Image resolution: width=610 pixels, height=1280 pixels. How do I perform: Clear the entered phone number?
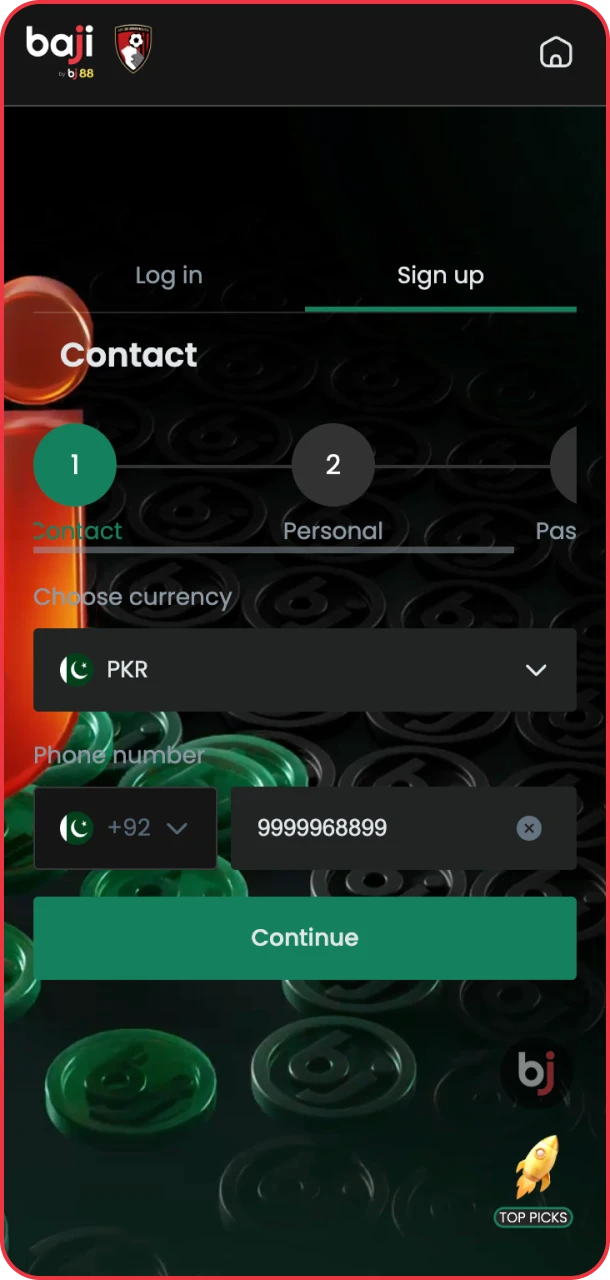[529, 828]
